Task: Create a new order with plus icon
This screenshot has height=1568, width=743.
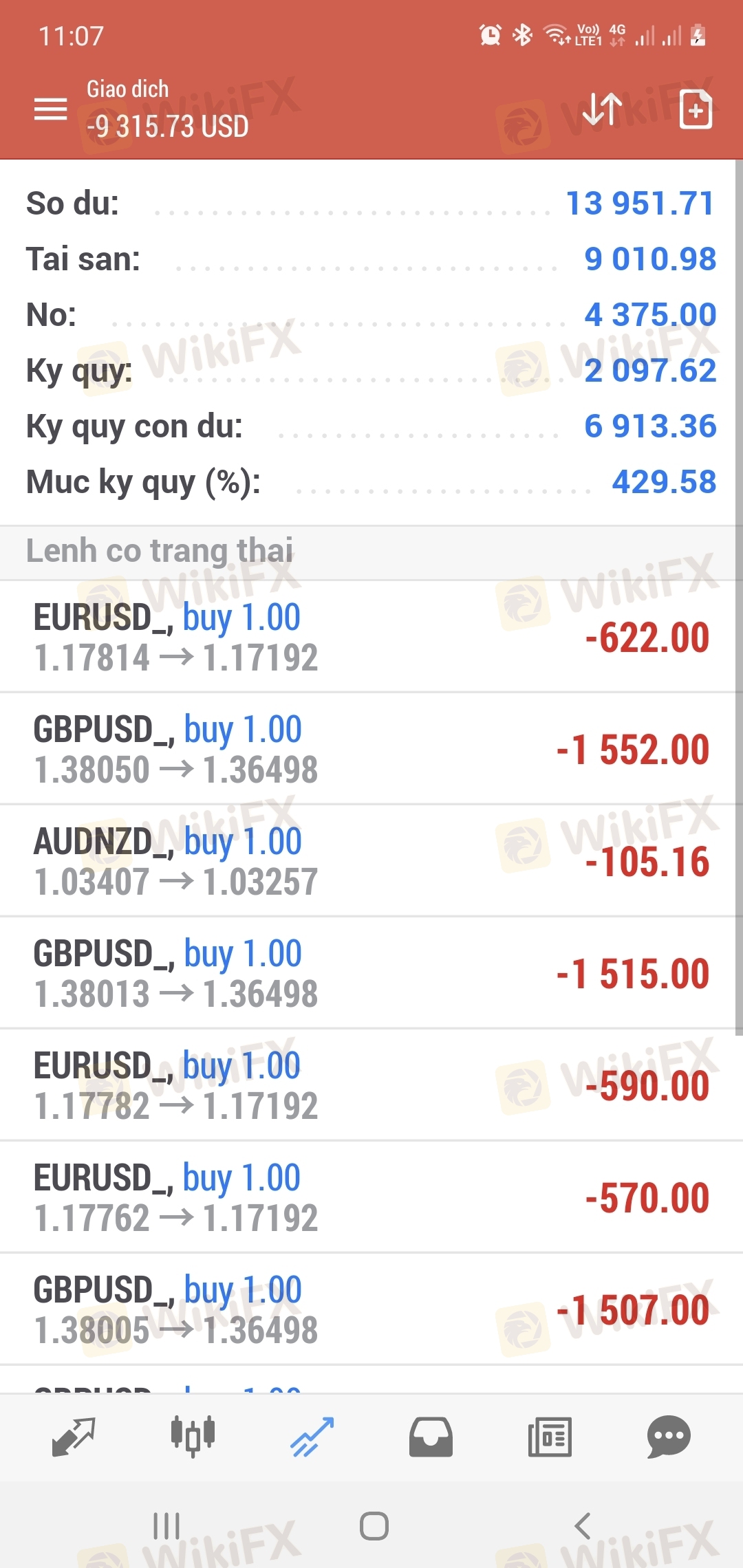Action: (696, 109)
